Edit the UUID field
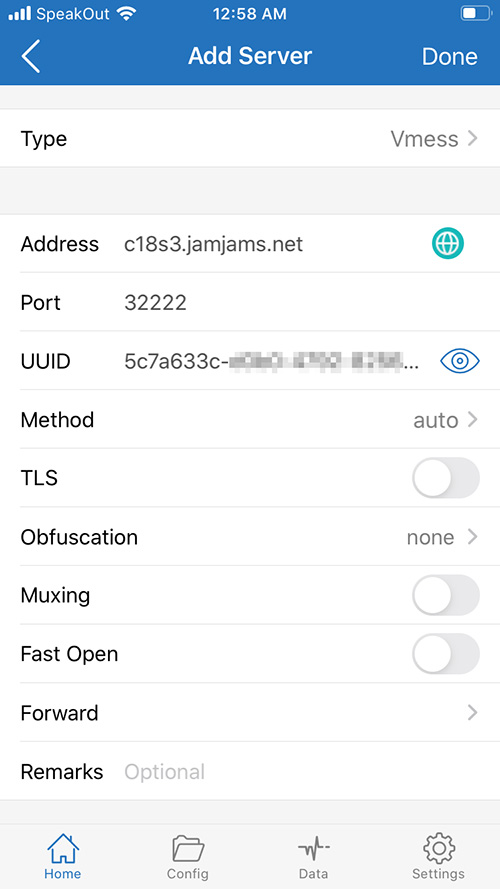 point(272,361)
